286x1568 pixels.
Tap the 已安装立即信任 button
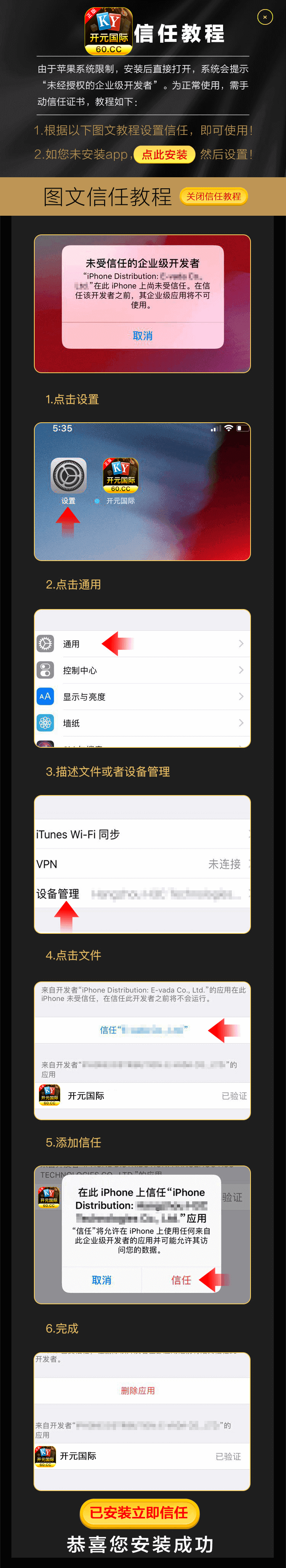pyautogui.click(x=139, y=1512)
